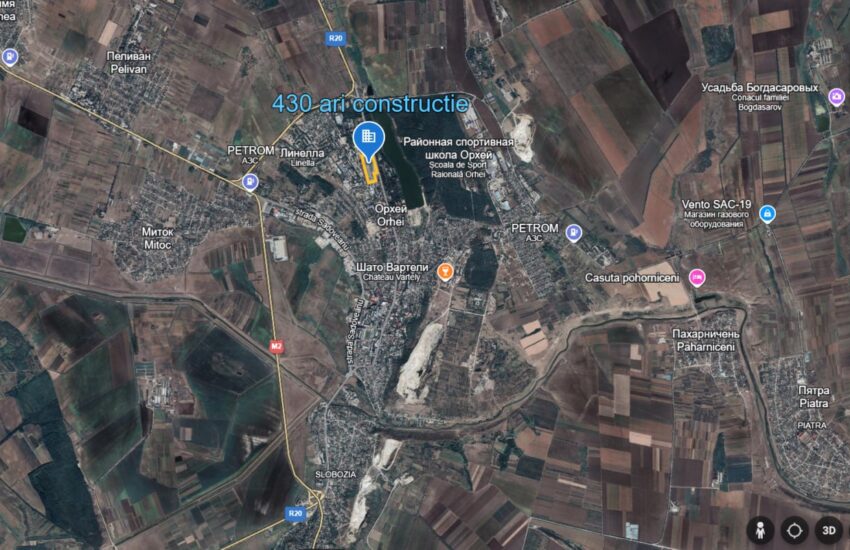Select the Усадьба Богдасаровых landmark pin

pyautogui.click(x=837, y=96)
